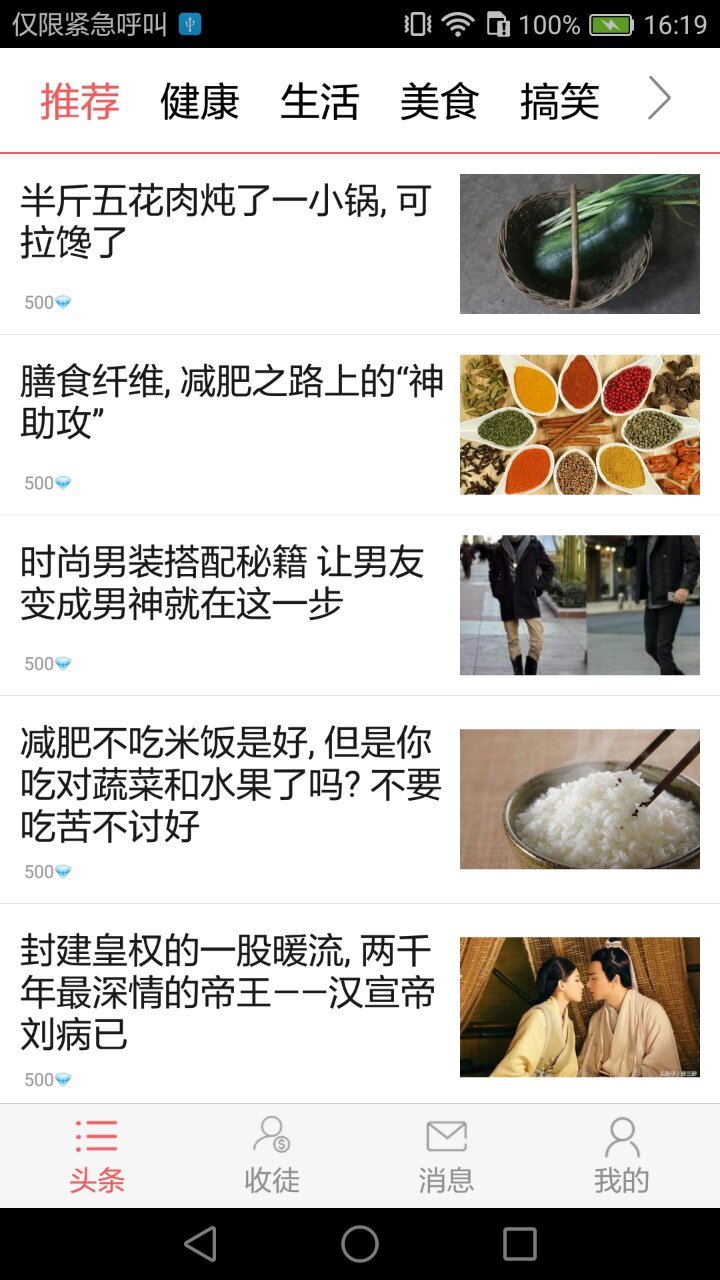View the article 减肥不吃米饭是好
Image resolution: width=720 pixels, height=1280 pixels.
coord(232,785)
